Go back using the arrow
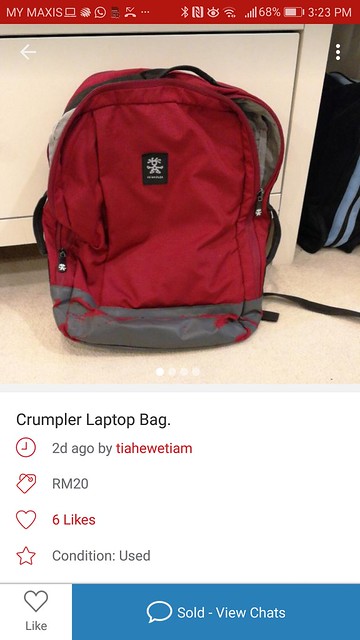The image size is (360, 640). coord(28,52)
